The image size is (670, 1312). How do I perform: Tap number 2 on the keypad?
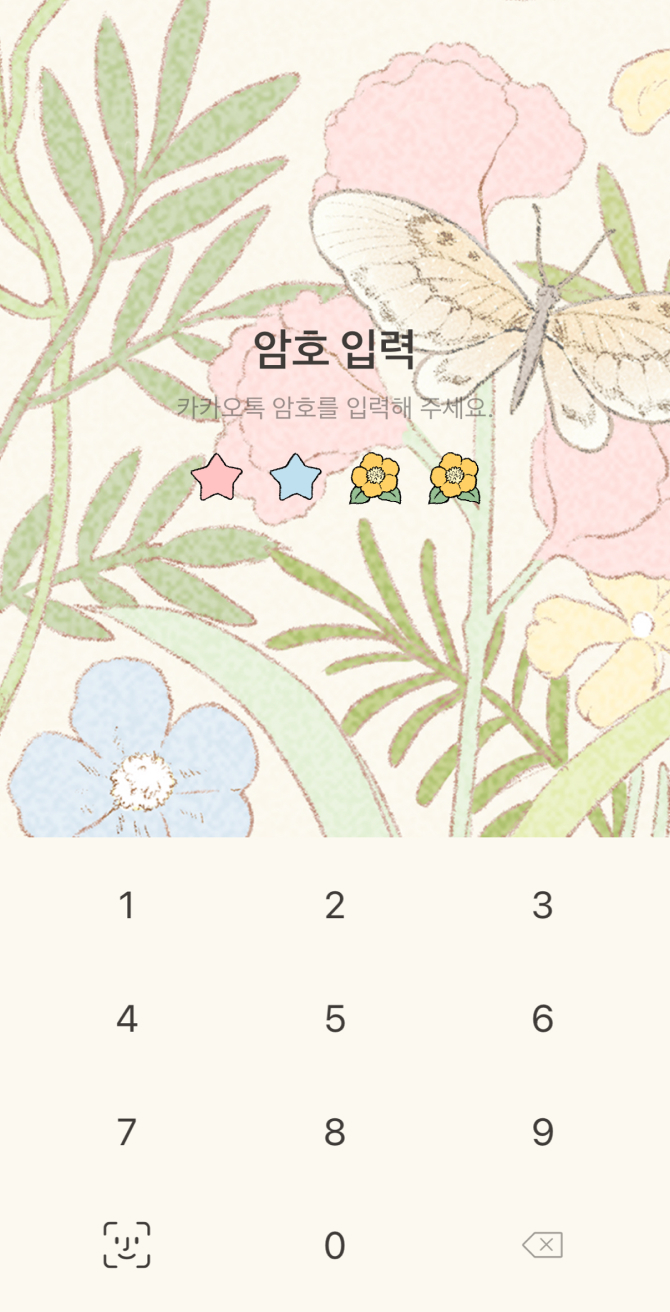point(335,905)
